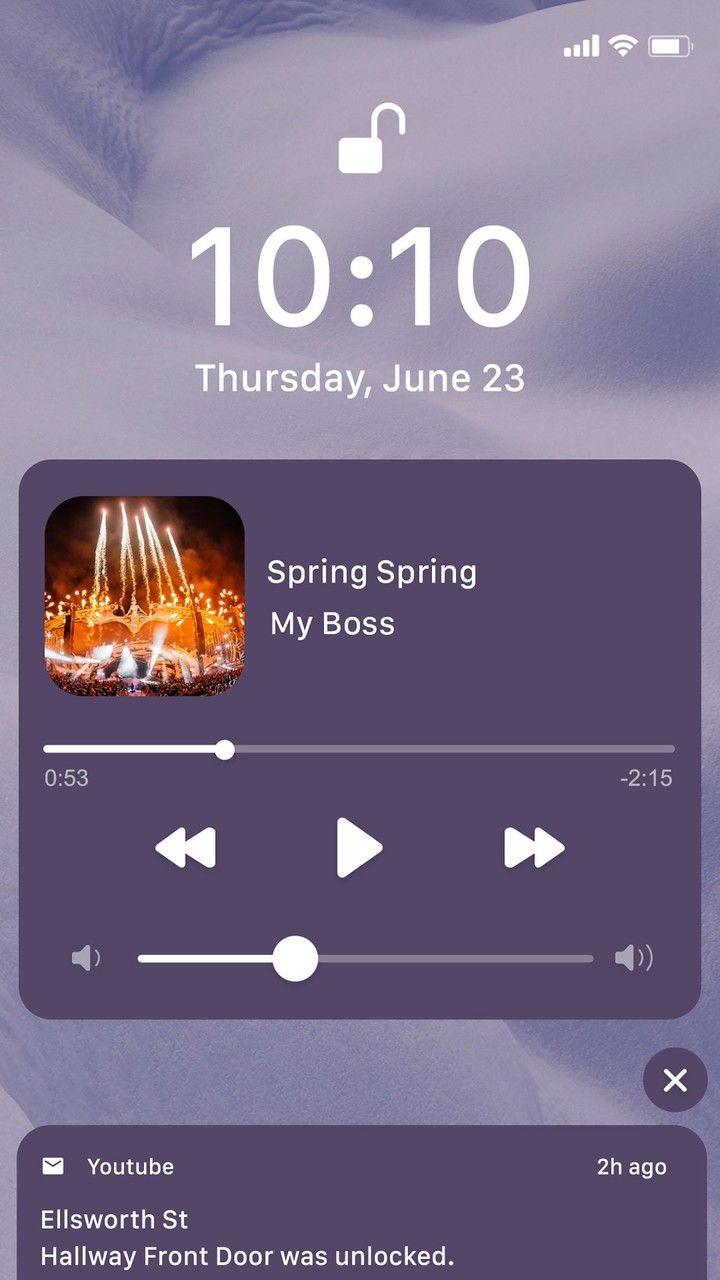720x1280 pixels.
Task: Tap the elapsed time 0:53 label
Action: point(65,778)
